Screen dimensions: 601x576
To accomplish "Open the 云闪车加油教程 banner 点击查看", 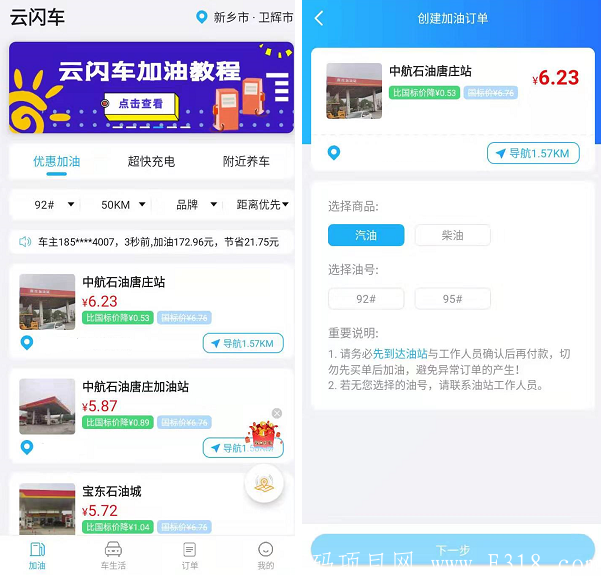I will 139,103.
